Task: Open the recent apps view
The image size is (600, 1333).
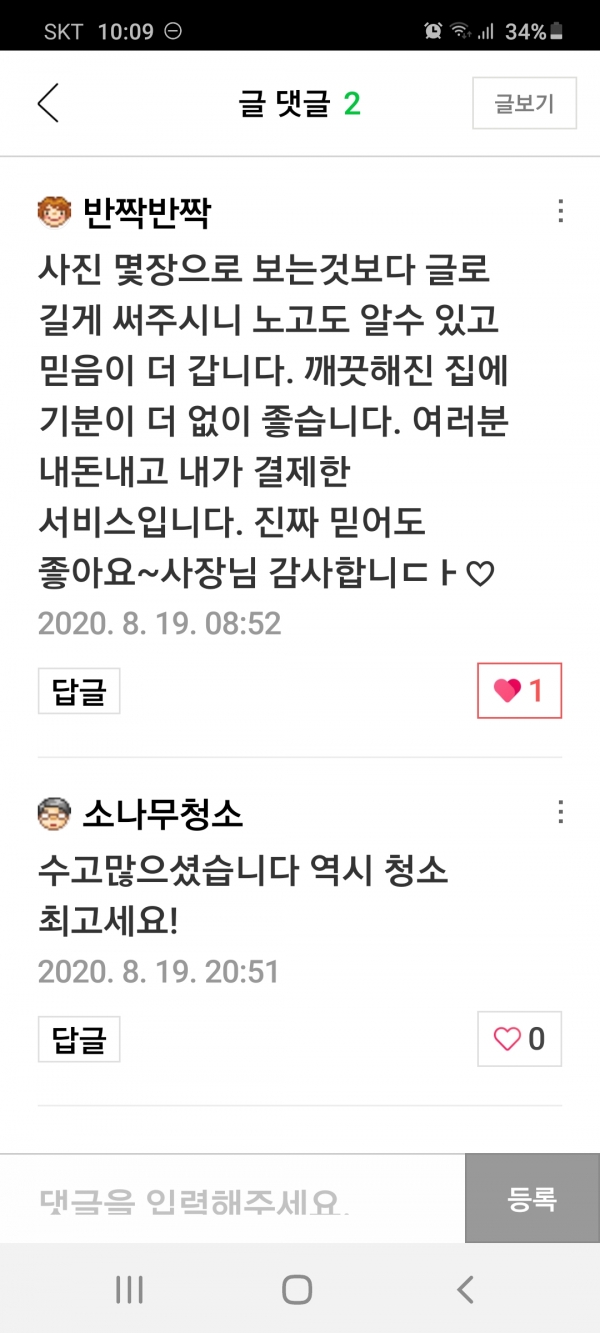Action: (130, 1289)
